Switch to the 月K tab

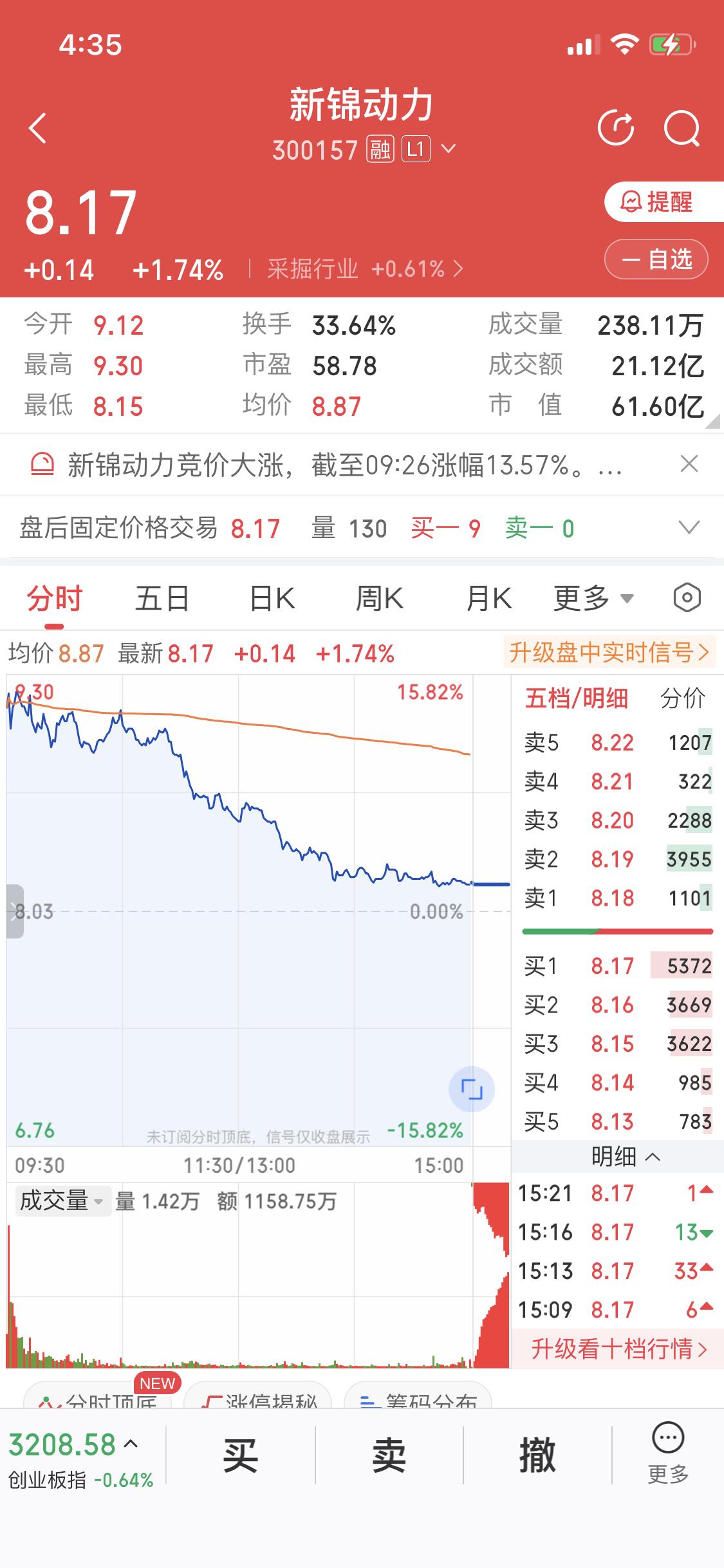tap(488, 597)
